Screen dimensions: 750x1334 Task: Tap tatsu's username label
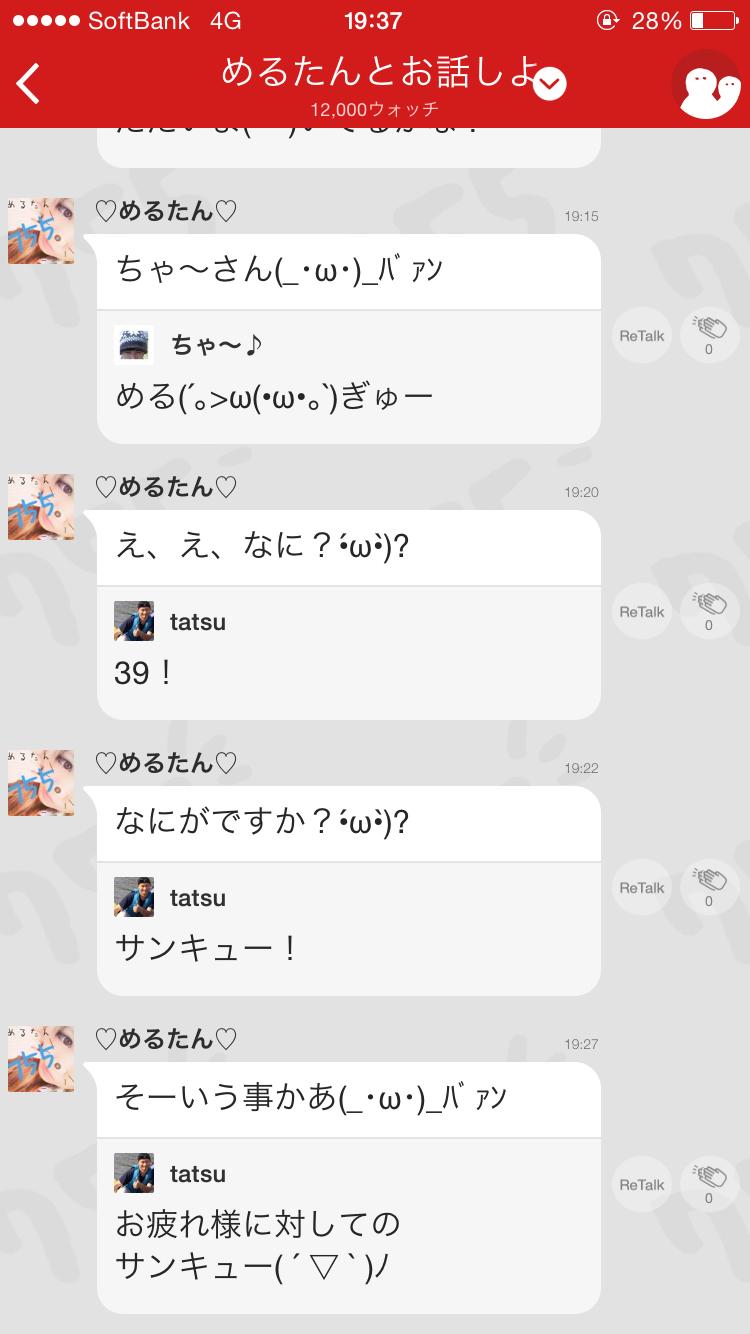198,621
